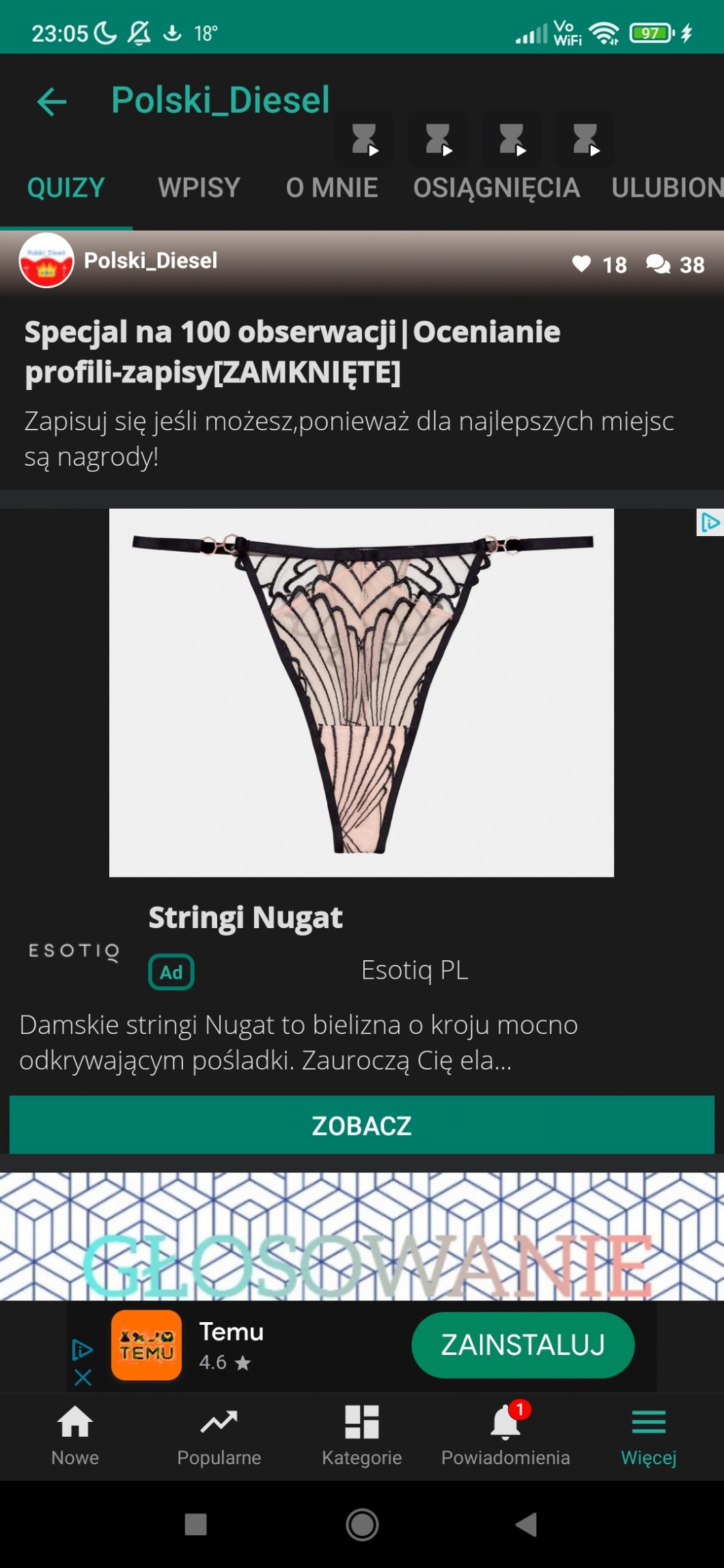Viewport: 724px width, 1568px height.
Task: Switch to the ULUBIONE tab
Action: pos(667,188)
